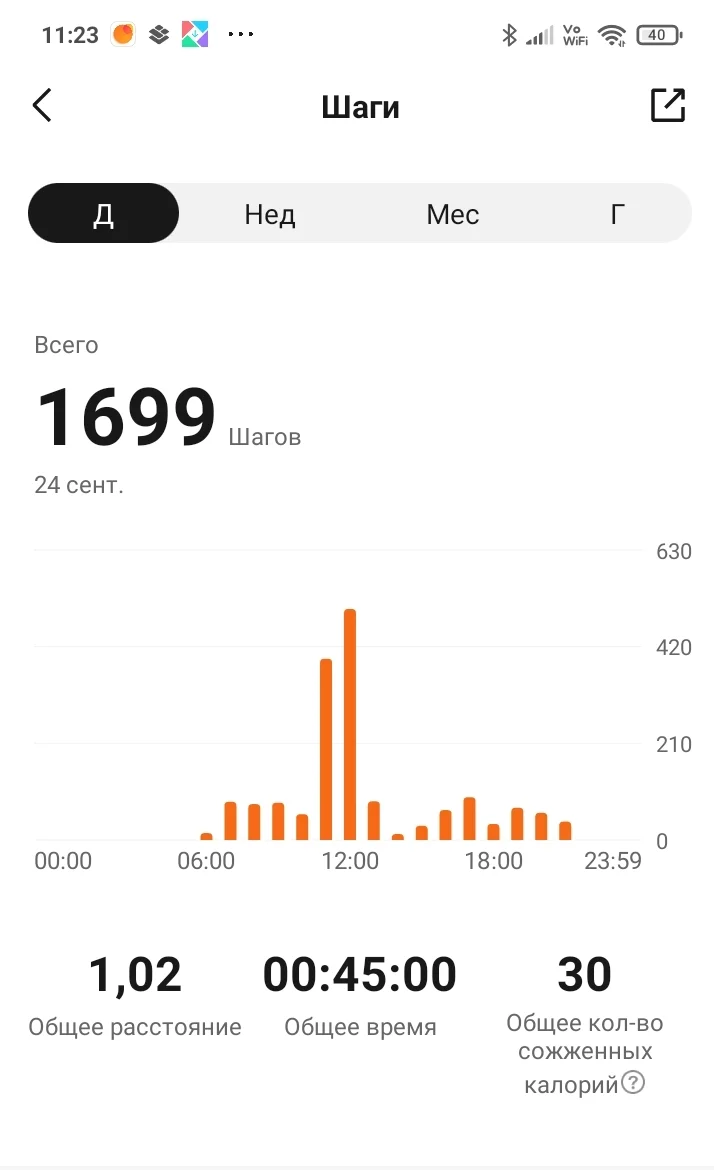Share the steps report
The image size is (714, 1170).
point(668,105)
